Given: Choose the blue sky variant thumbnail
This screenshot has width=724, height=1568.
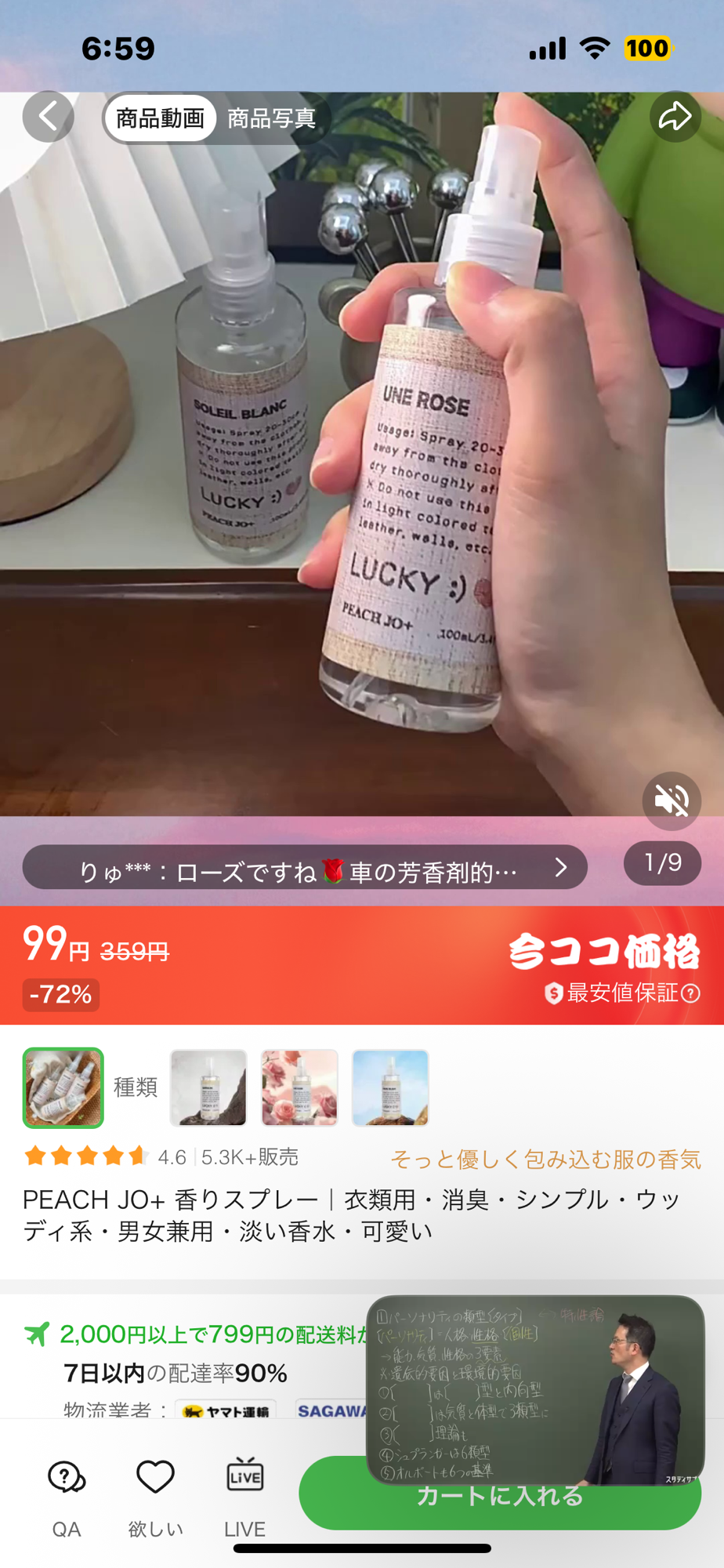Looking at the screenshot, I should pos(390,1087).
